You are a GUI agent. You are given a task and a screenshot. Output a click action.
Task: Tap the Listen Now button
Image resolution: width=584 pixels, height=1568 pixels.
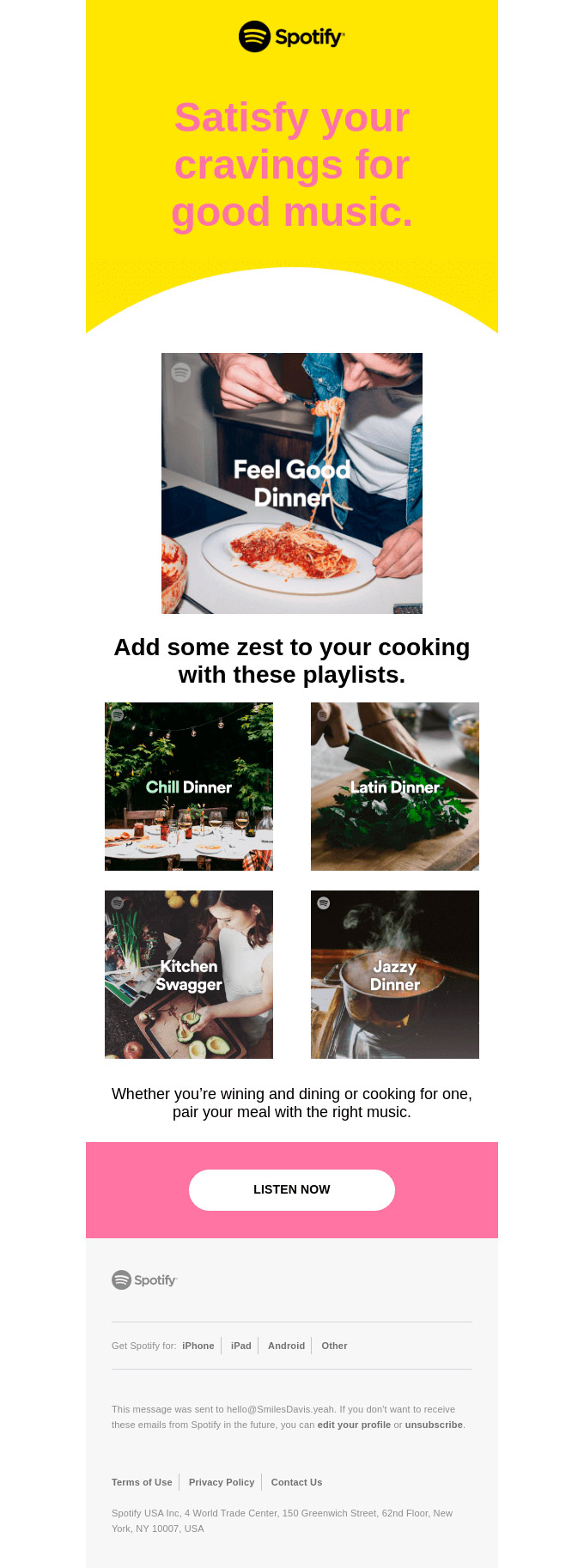coord(292,1189)
